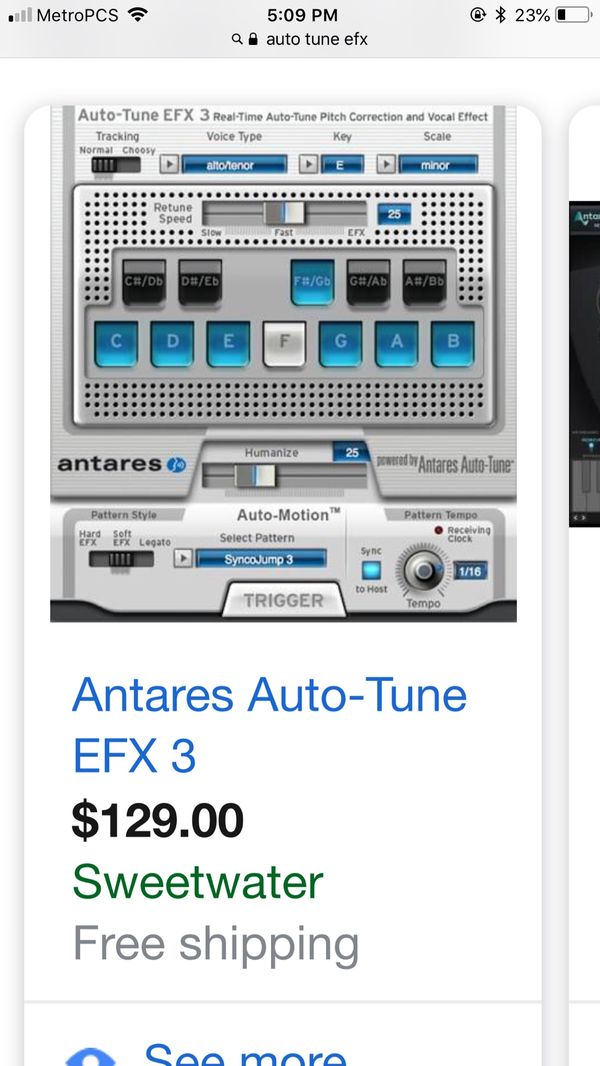Open the Auto-Tune EFX 3 product image

click(x=283, y=363)
